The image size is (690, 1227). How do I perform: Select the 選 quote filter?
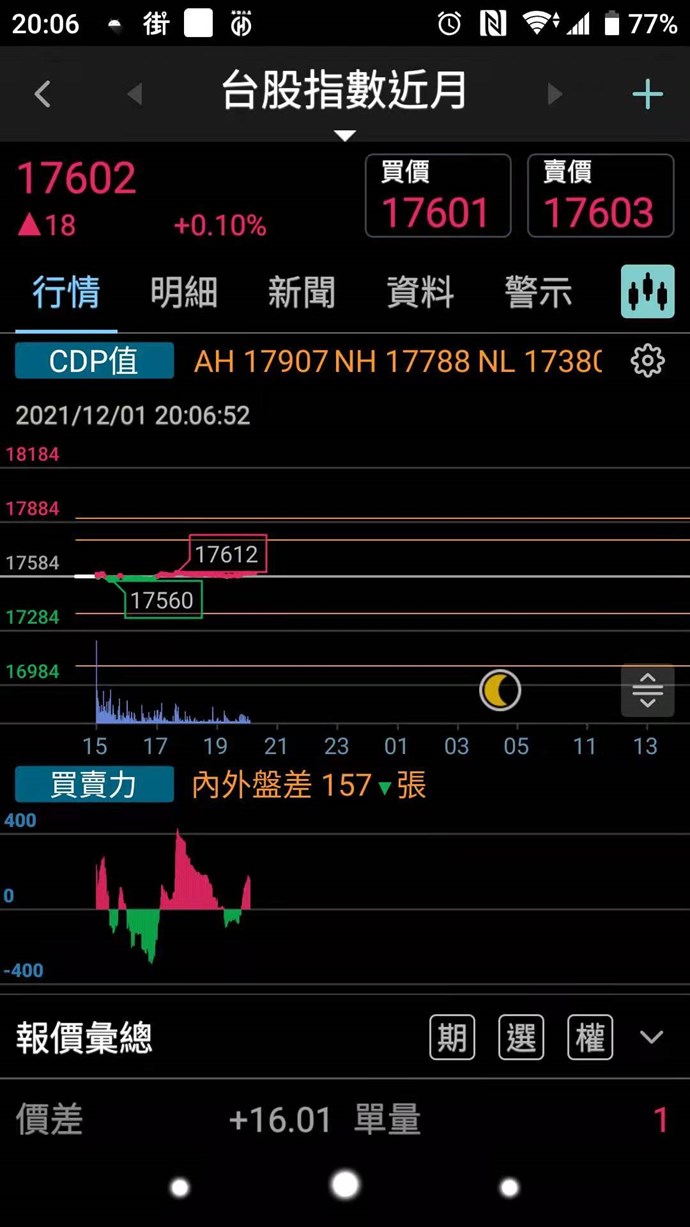point(521,1038)
